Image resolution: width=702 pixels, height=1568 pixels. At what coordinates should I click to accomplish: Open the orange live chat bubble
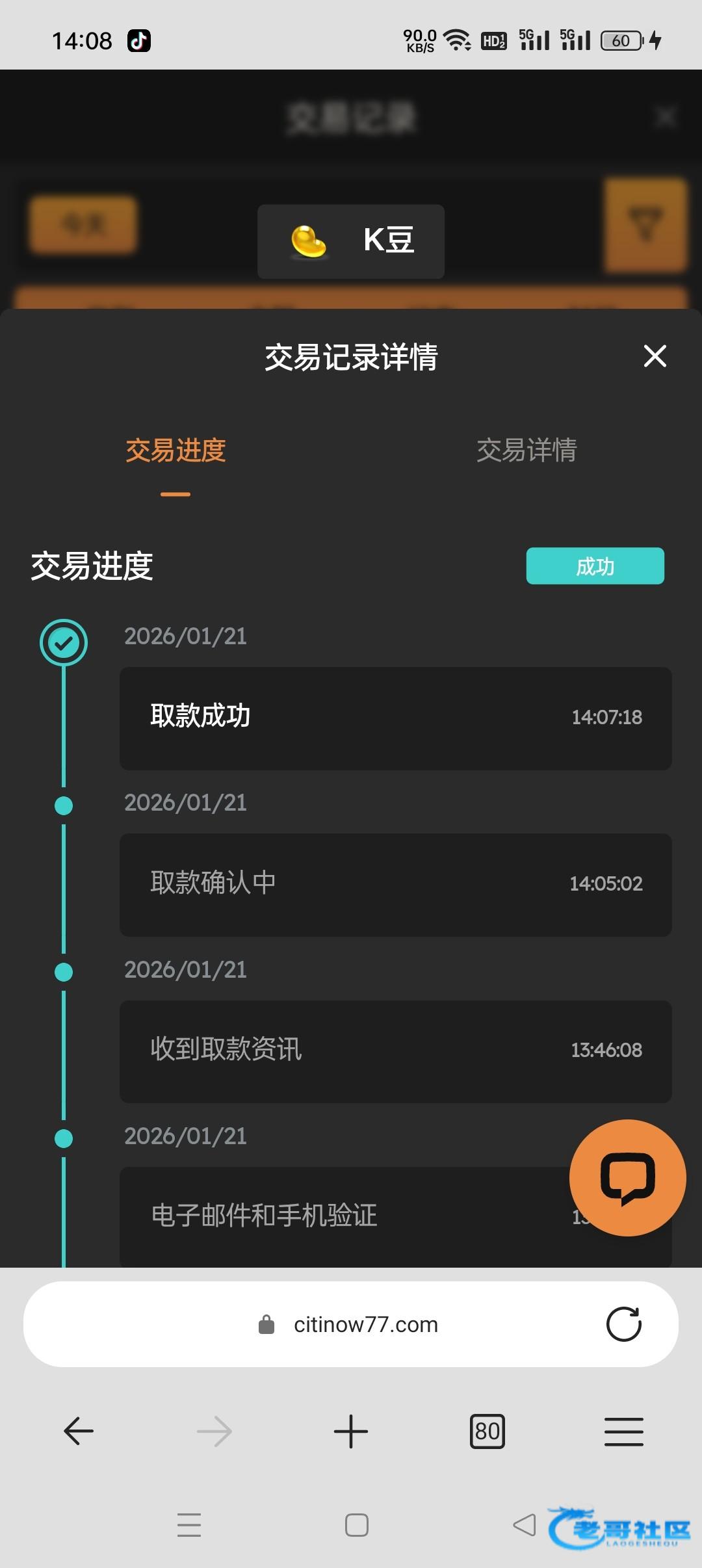coord(627,1177)
